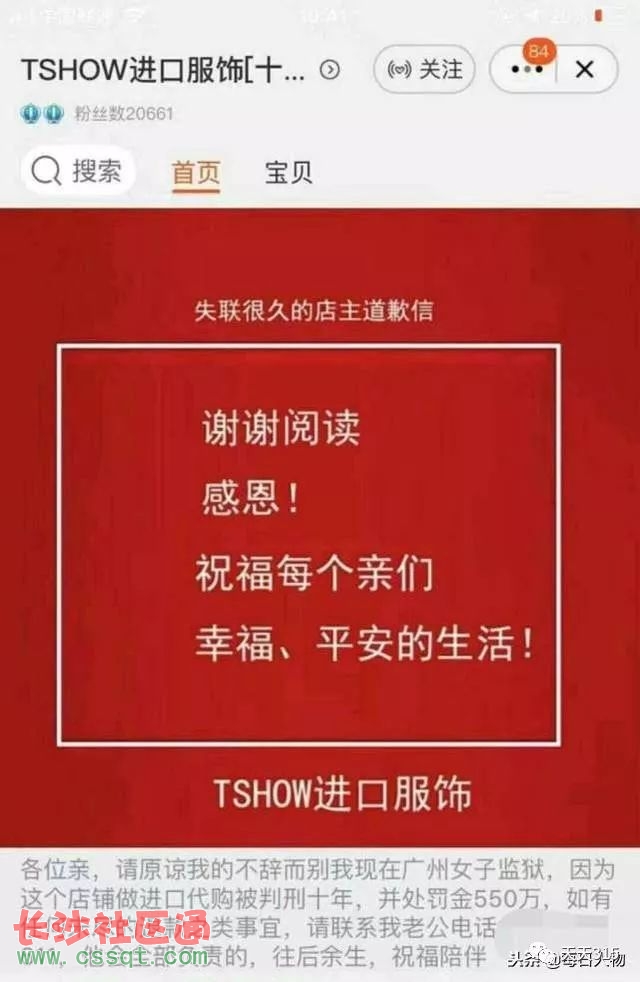
Task: Switch to the 宝贝 tab
Action: click(288, 171)
